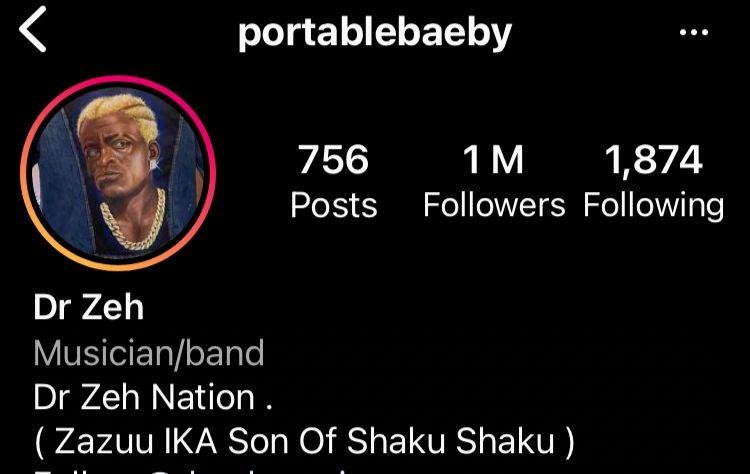Jump to the 756 Posts
750x474 pixels.
(x=334, y=181)
